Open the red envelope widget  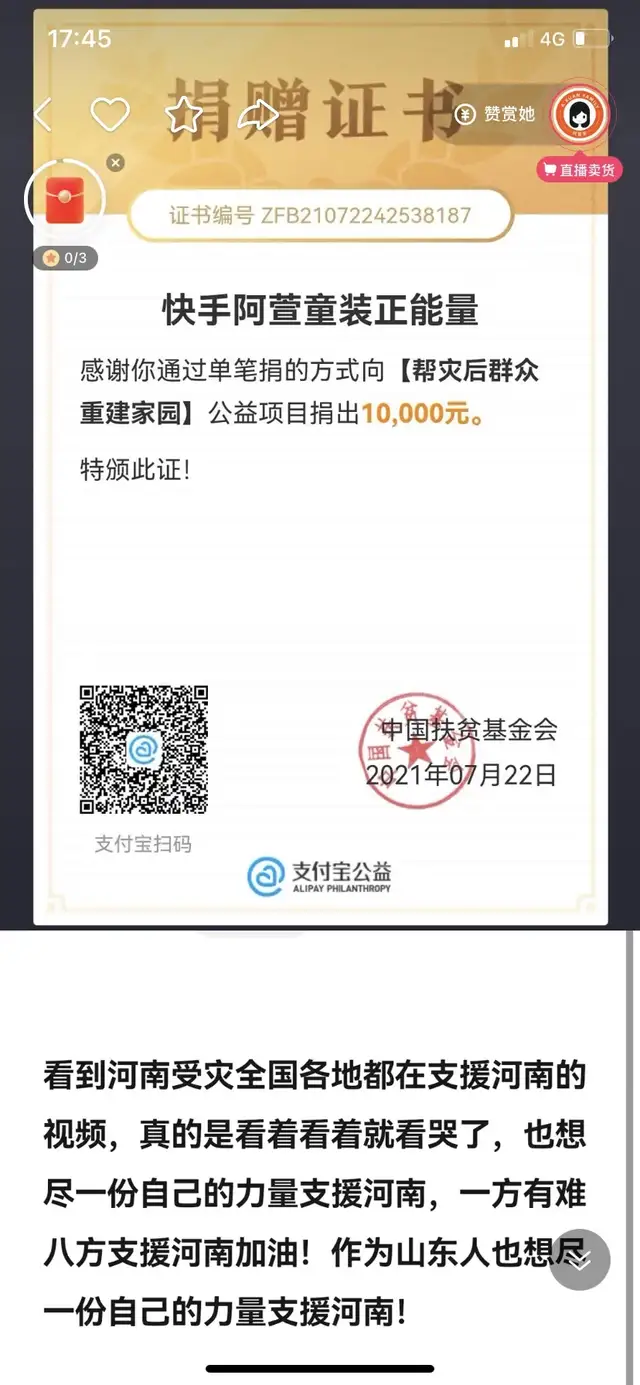click(65, 199)
